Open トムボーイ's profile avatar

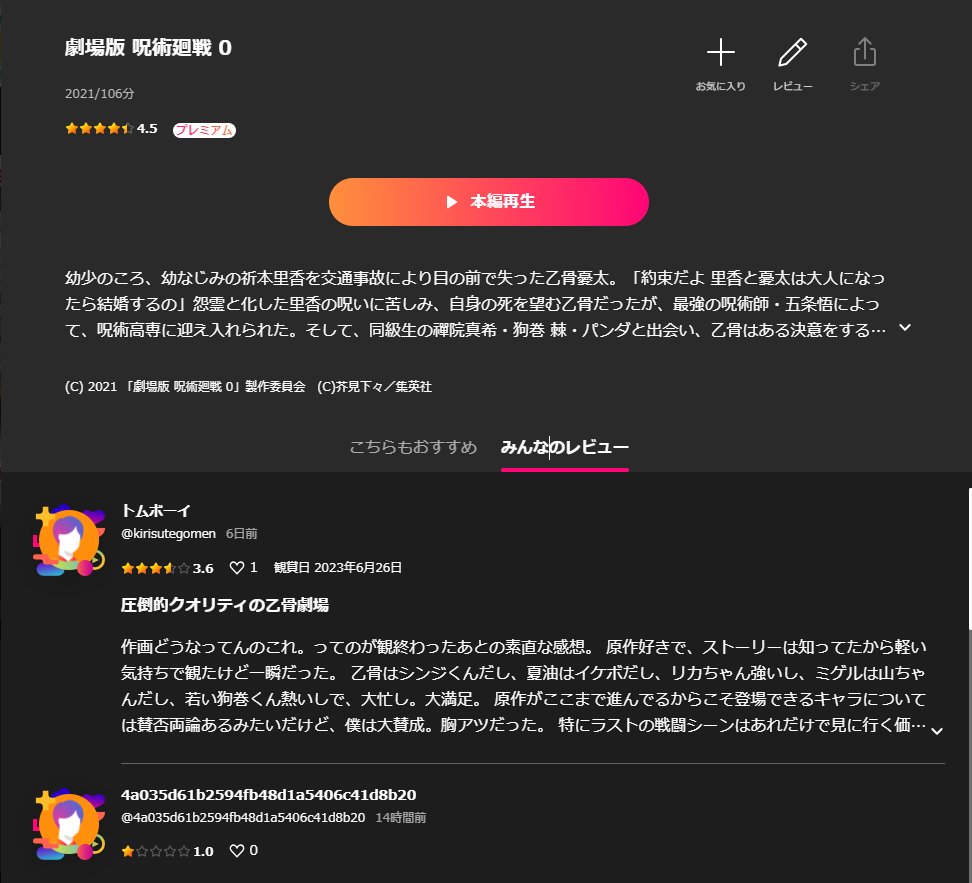click(69, 540)
